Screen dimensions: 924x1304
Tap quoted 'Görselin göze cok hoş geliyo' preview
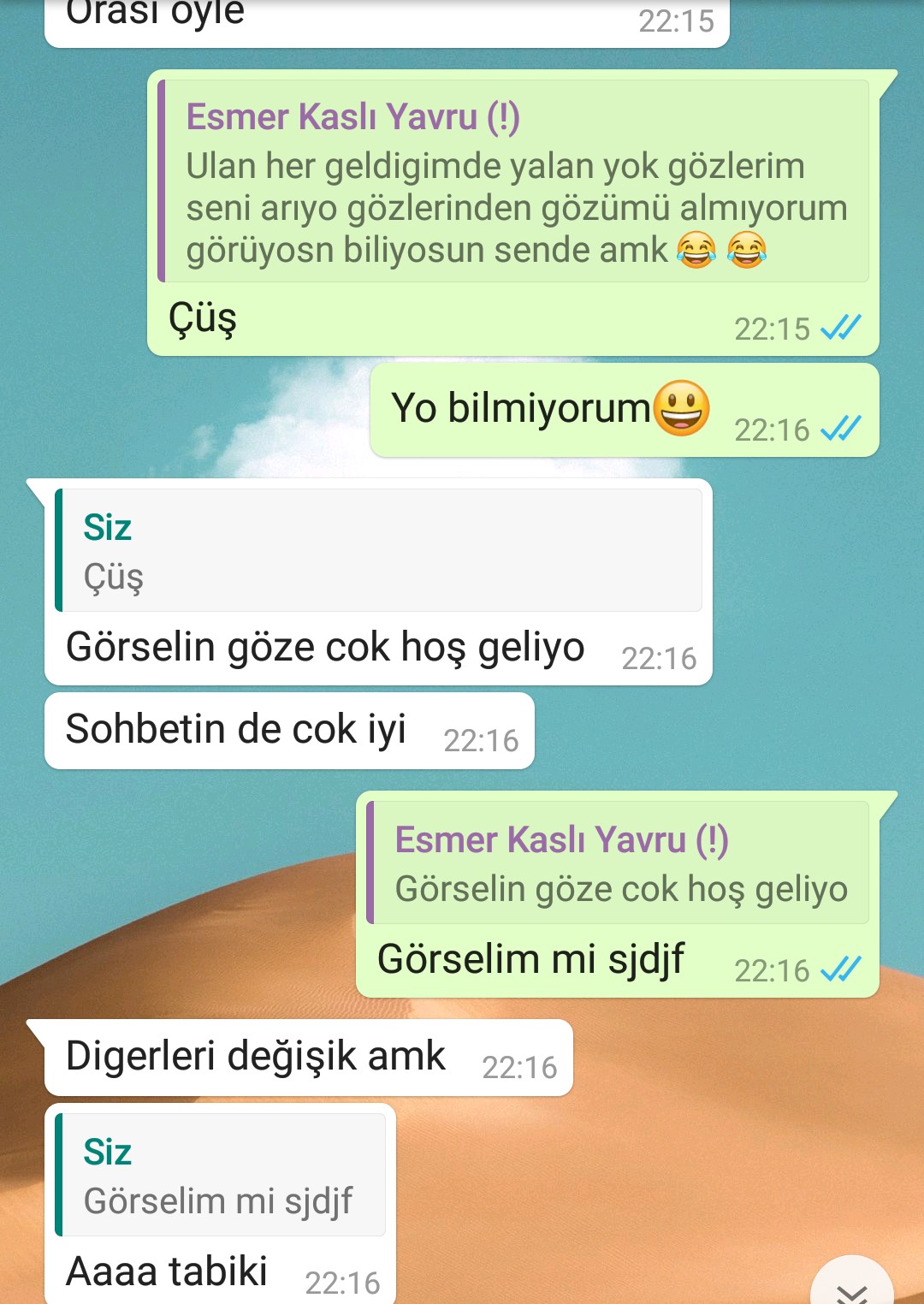pyautogui.click(x=618, y=862)
